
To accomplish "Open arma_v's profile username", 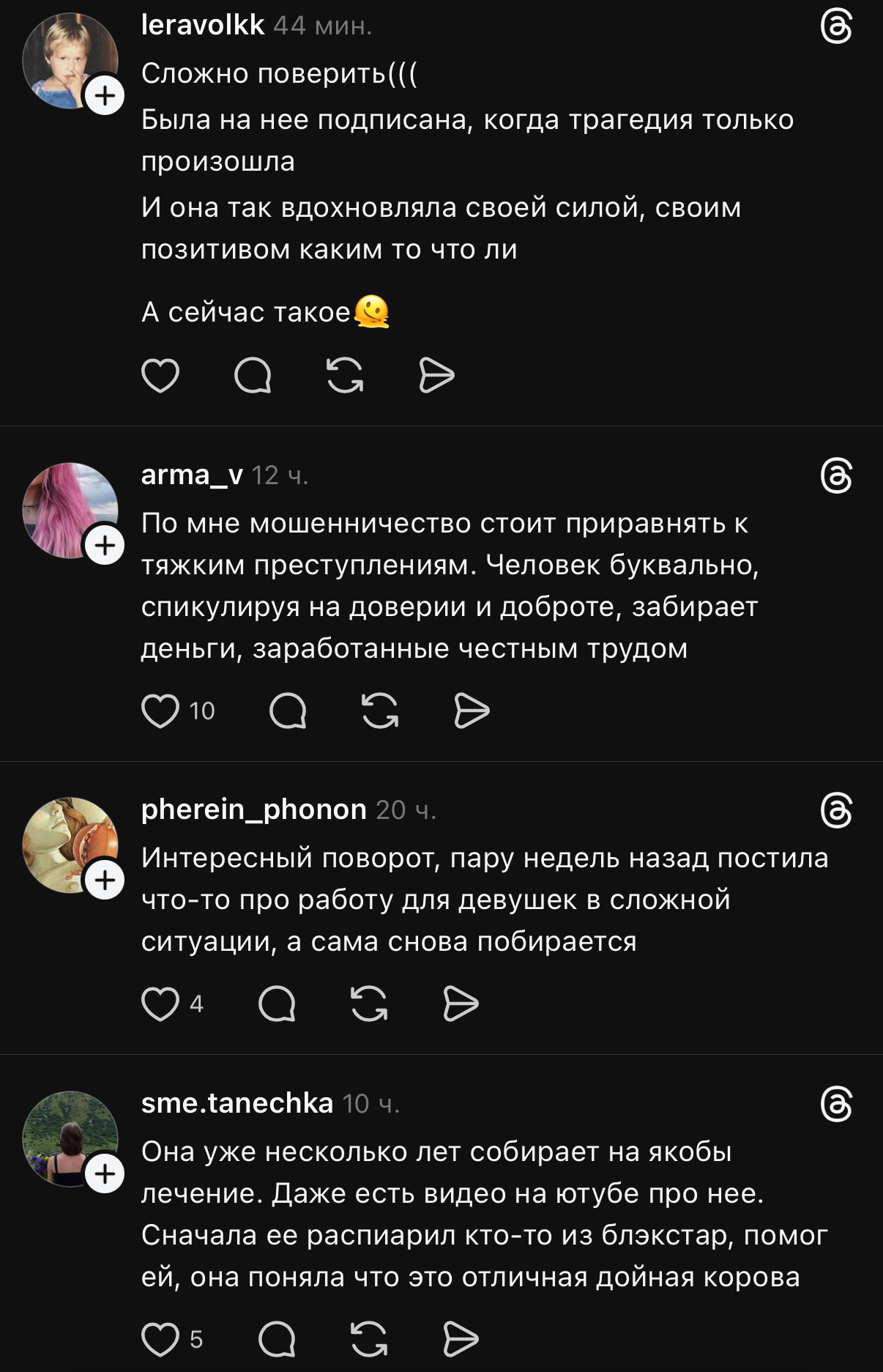I will point(192,475).
